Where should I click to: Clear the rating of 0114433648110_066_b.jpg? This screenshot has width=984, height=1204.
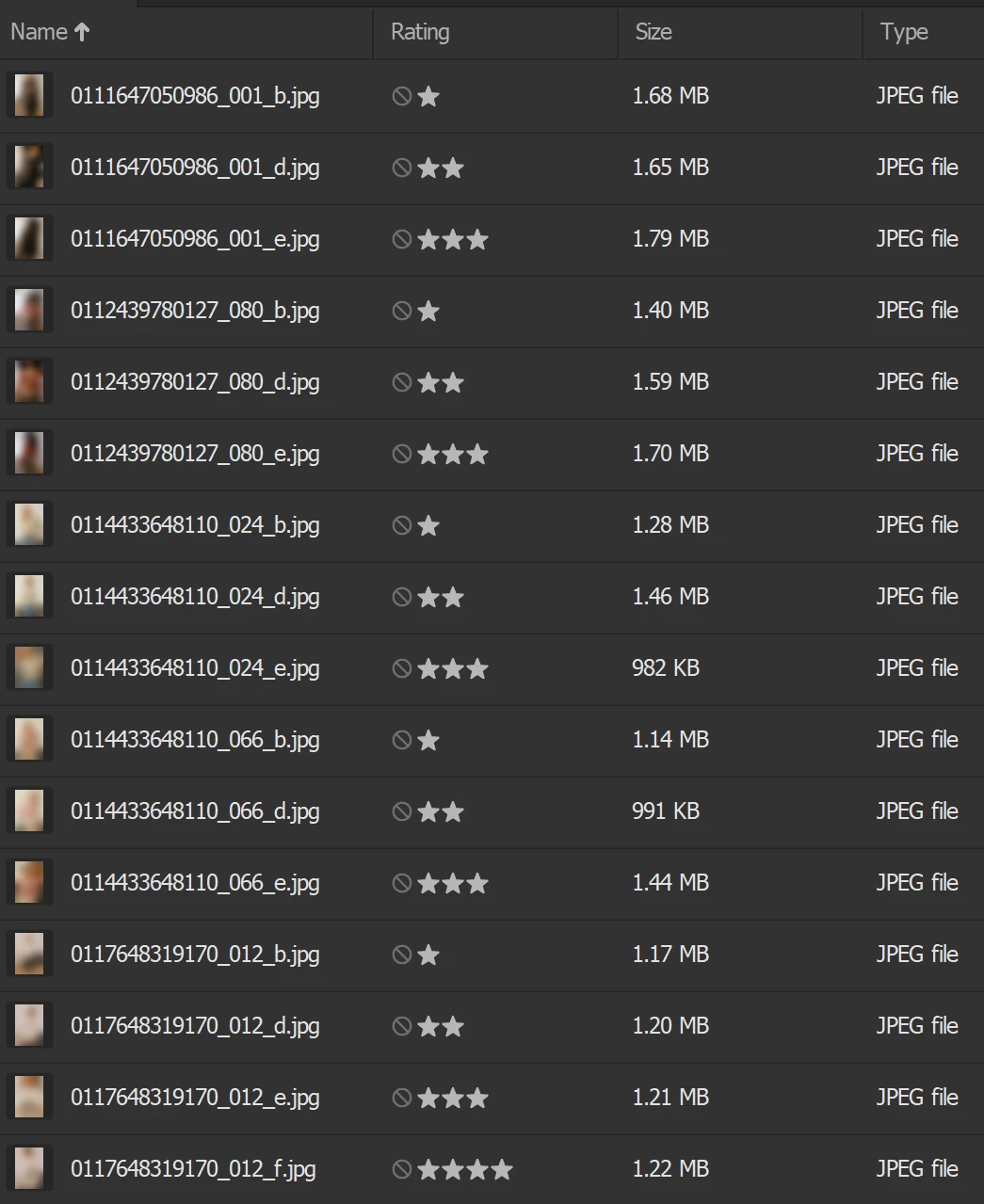tap(402, 741)
